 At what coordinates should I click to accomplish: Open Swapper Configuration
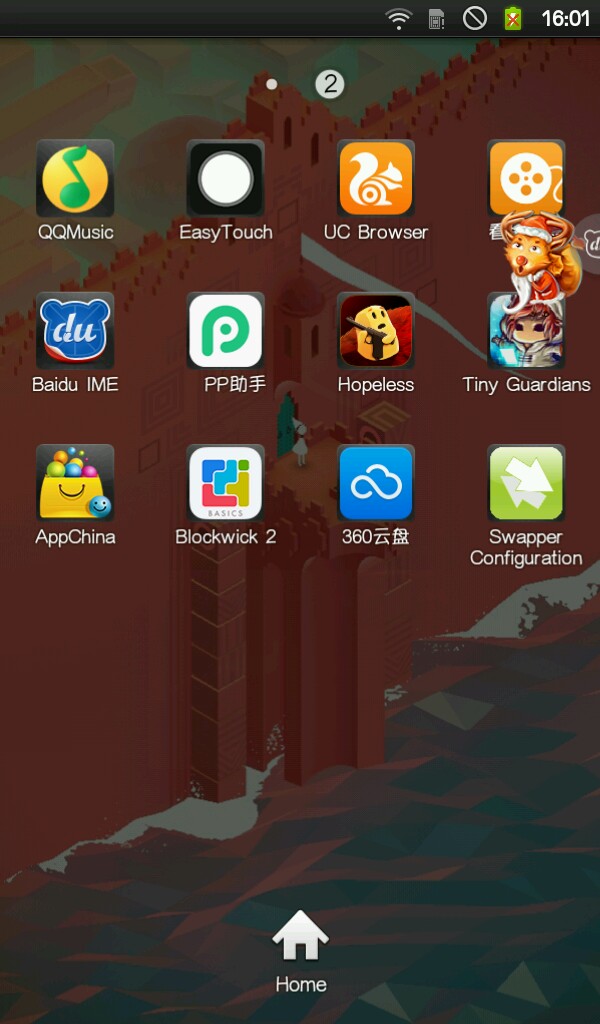click(526, 484)
